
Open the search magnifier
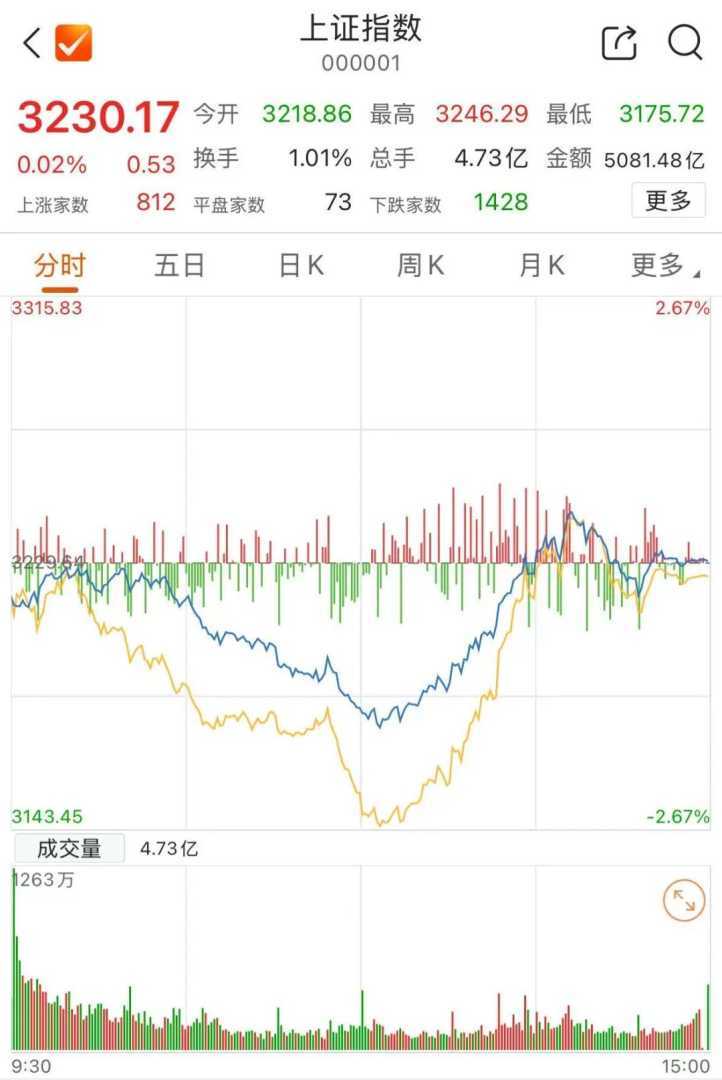click(x=685, y=43)
